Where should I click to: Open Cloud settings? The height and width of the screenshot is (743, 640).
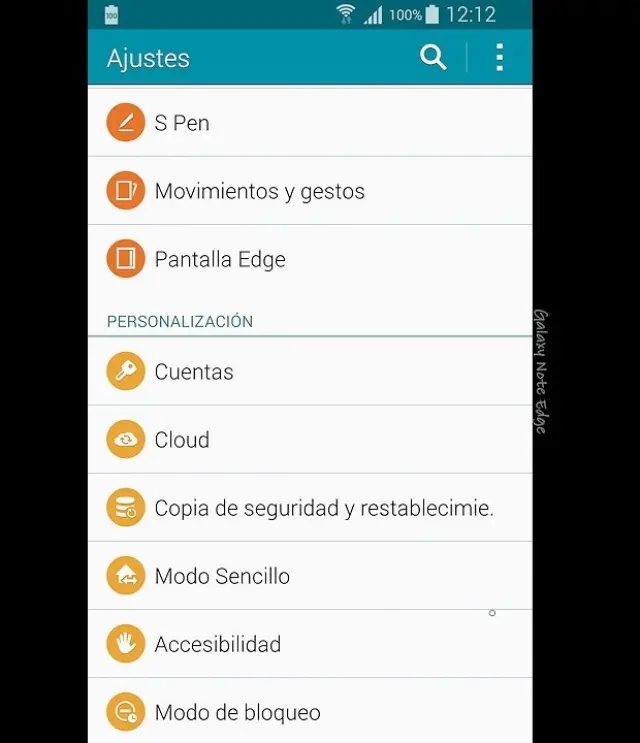coord(308,440)
